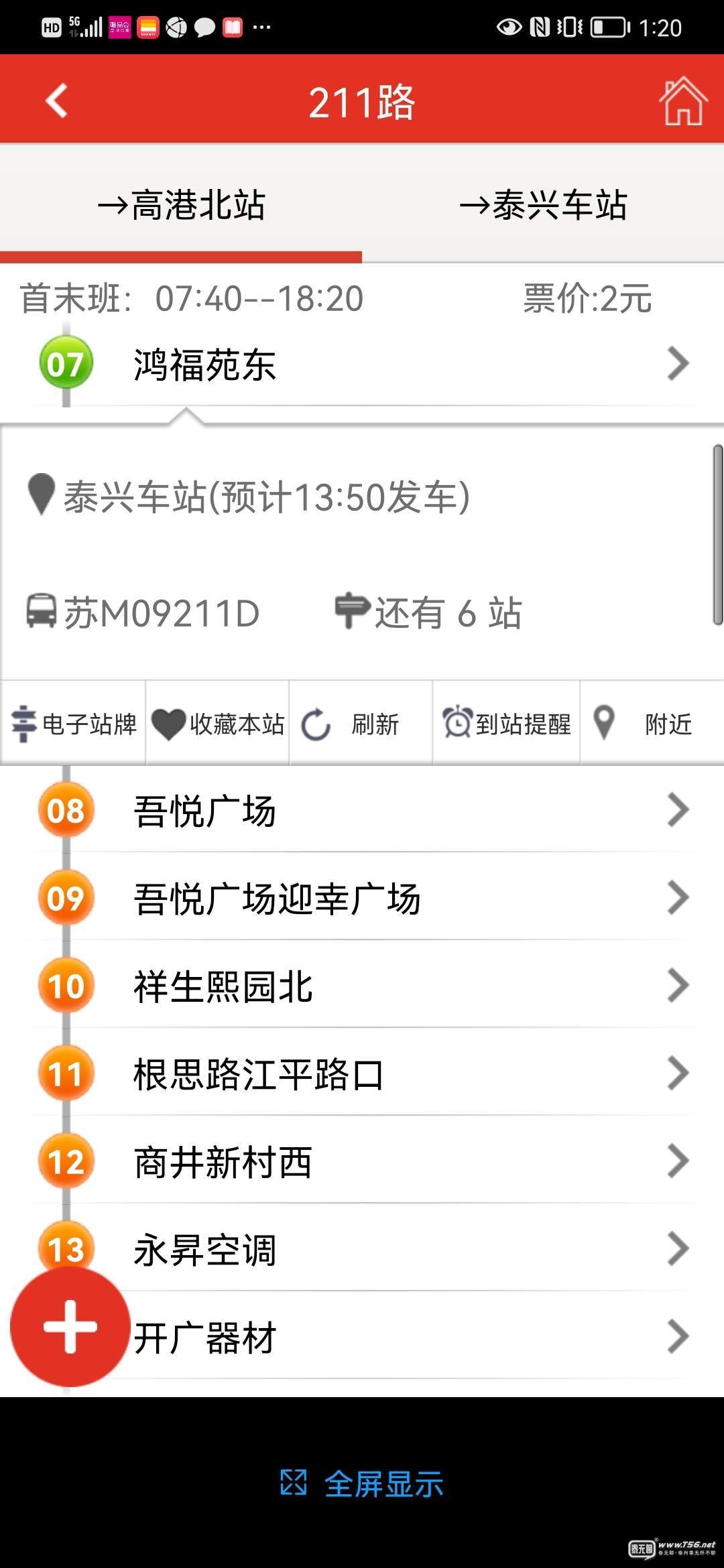Switch to the →泰兴车站 direction tab

[543, 205]
